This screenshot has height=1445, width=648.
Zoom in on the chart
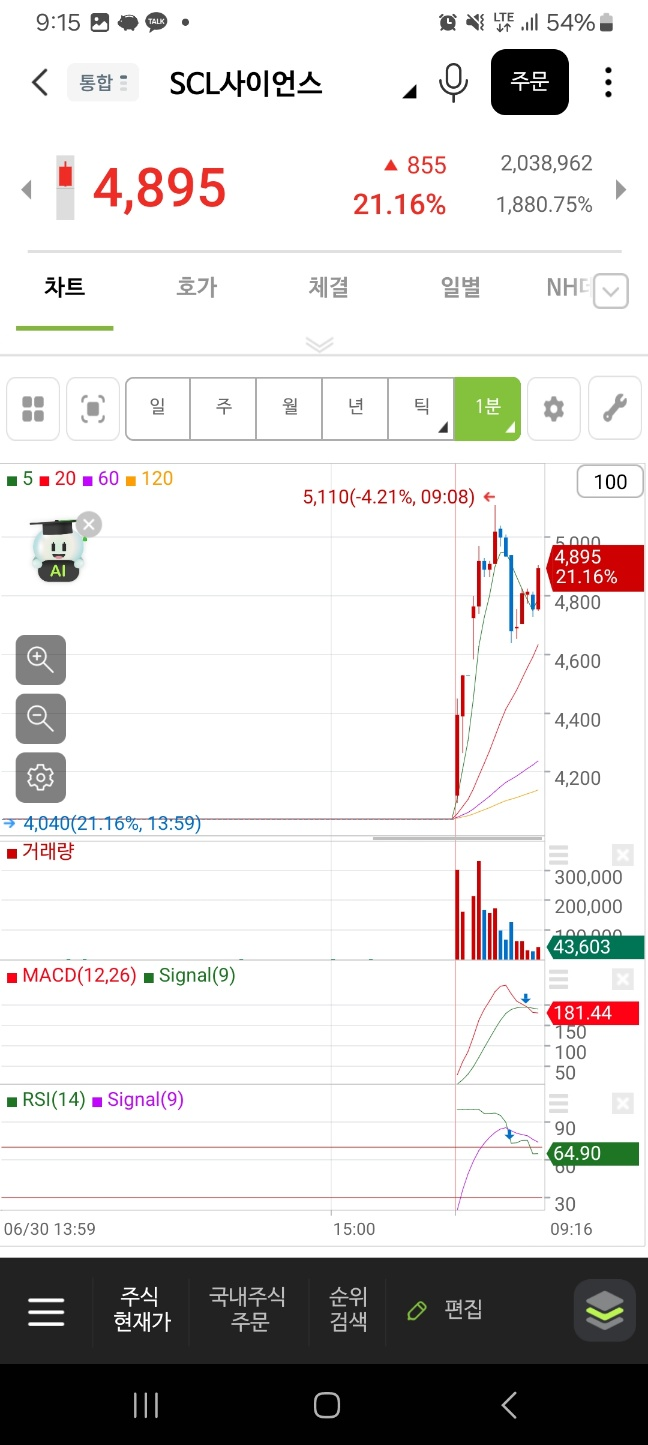pyautogui.click(x=41, y=659)
